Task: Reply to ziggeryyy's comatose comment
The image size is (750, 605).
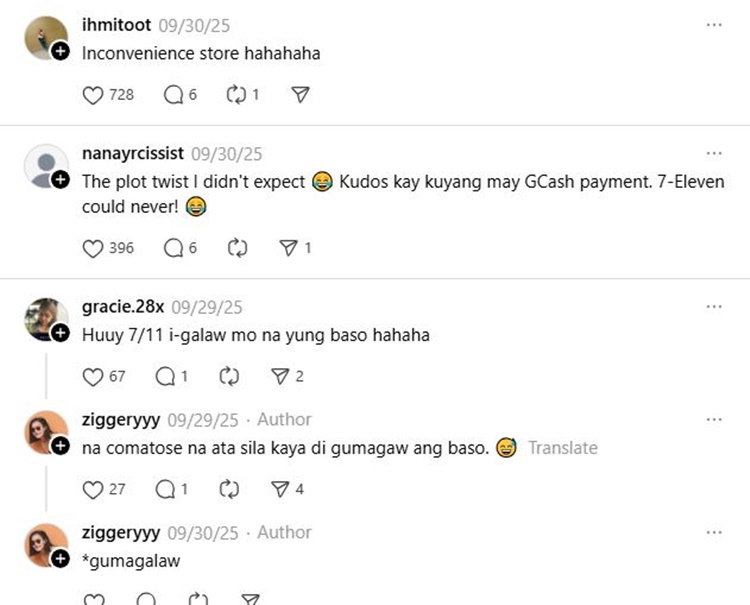Action: click(165, 490)
